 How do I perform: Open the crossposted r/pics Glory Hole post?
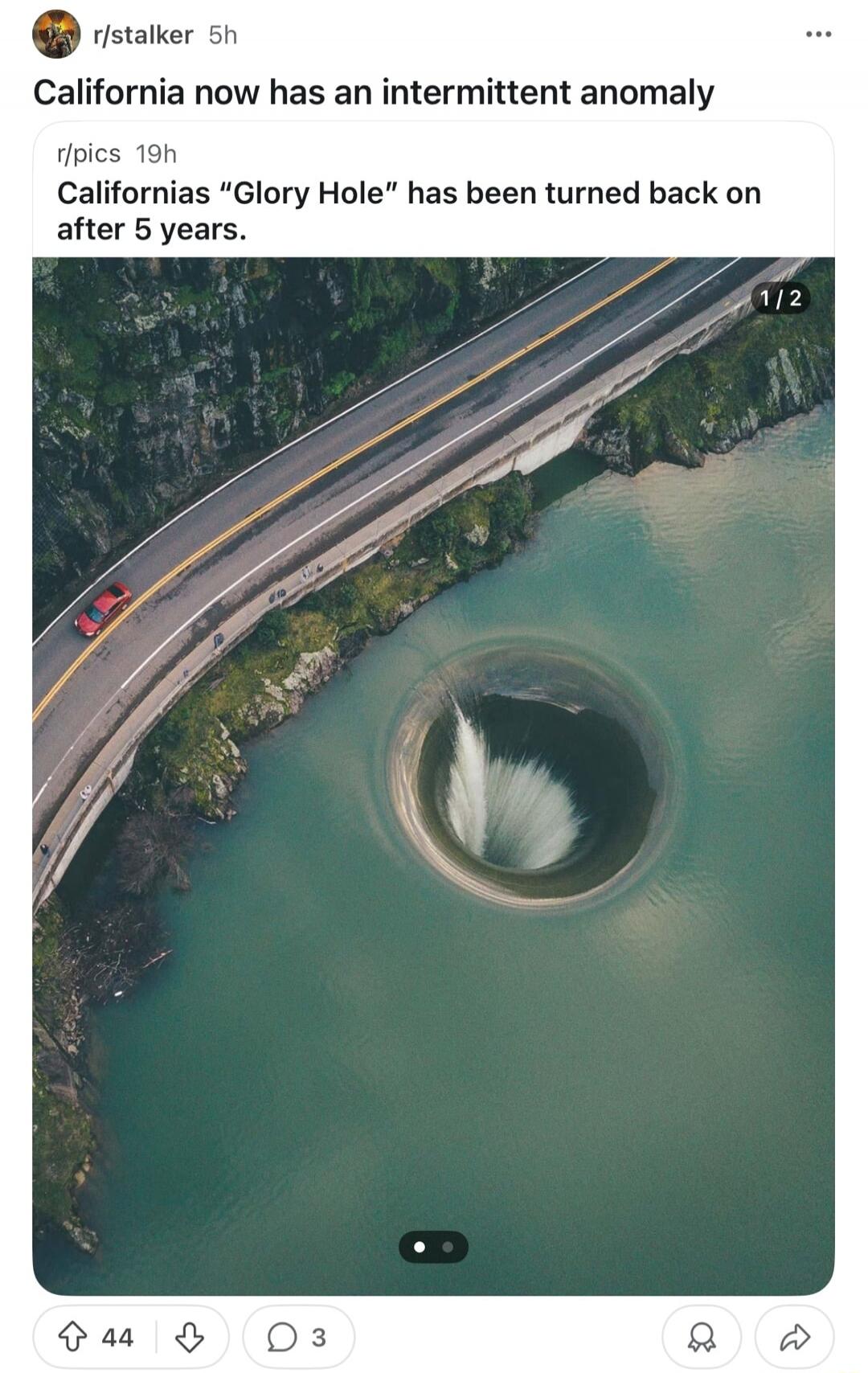408,211
